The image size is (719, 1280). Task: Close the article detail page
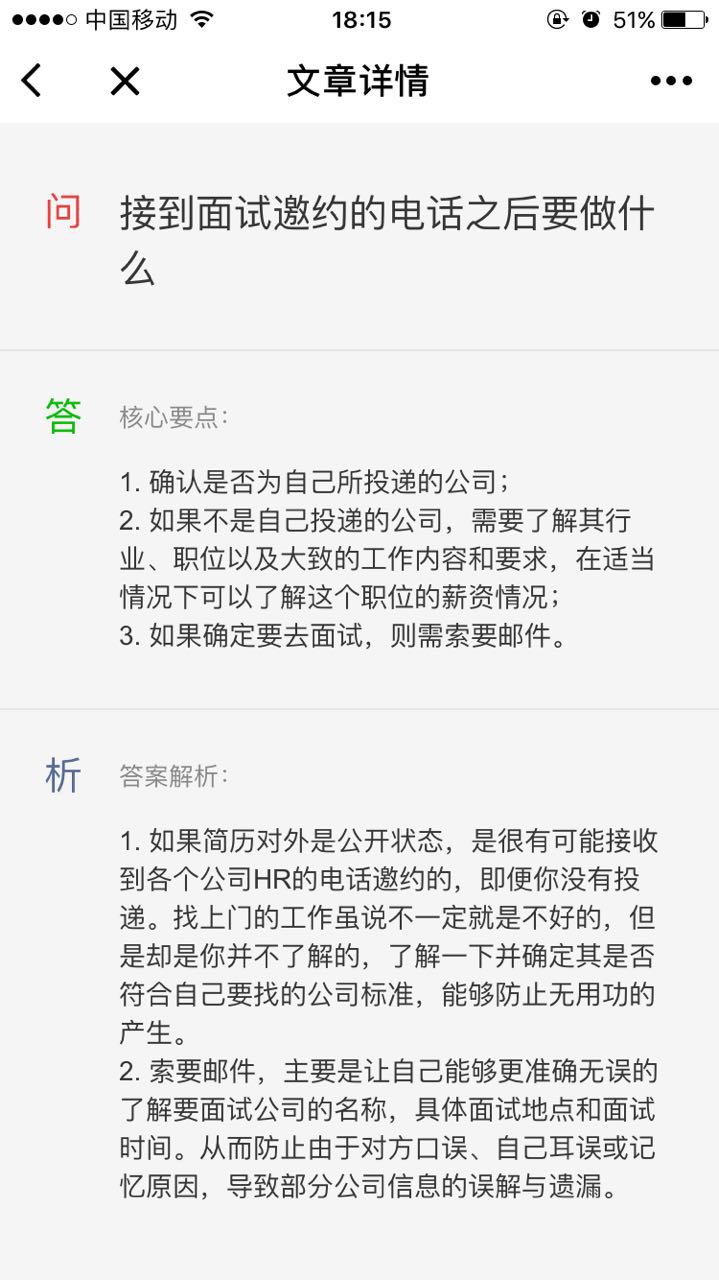click(x=125, y=80)
